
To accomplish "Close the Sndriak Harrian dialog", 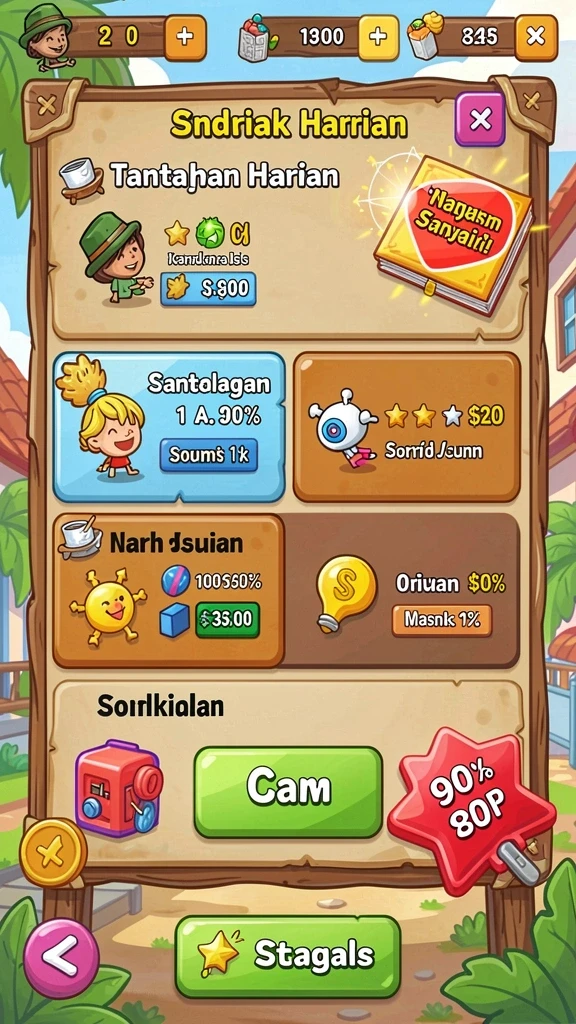I will (x=481, y=119).
